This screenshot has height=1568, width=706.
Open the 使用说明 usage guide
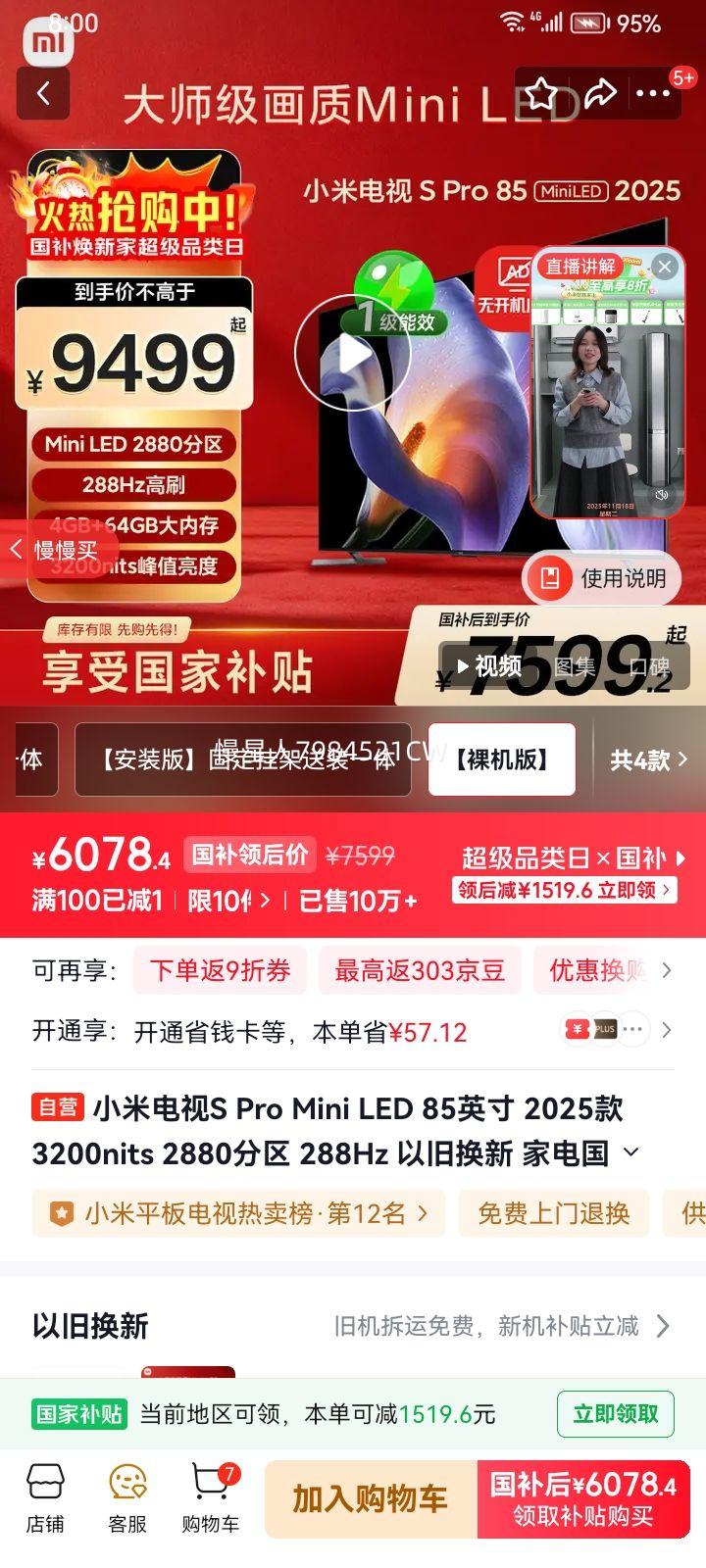coord(601,578)
